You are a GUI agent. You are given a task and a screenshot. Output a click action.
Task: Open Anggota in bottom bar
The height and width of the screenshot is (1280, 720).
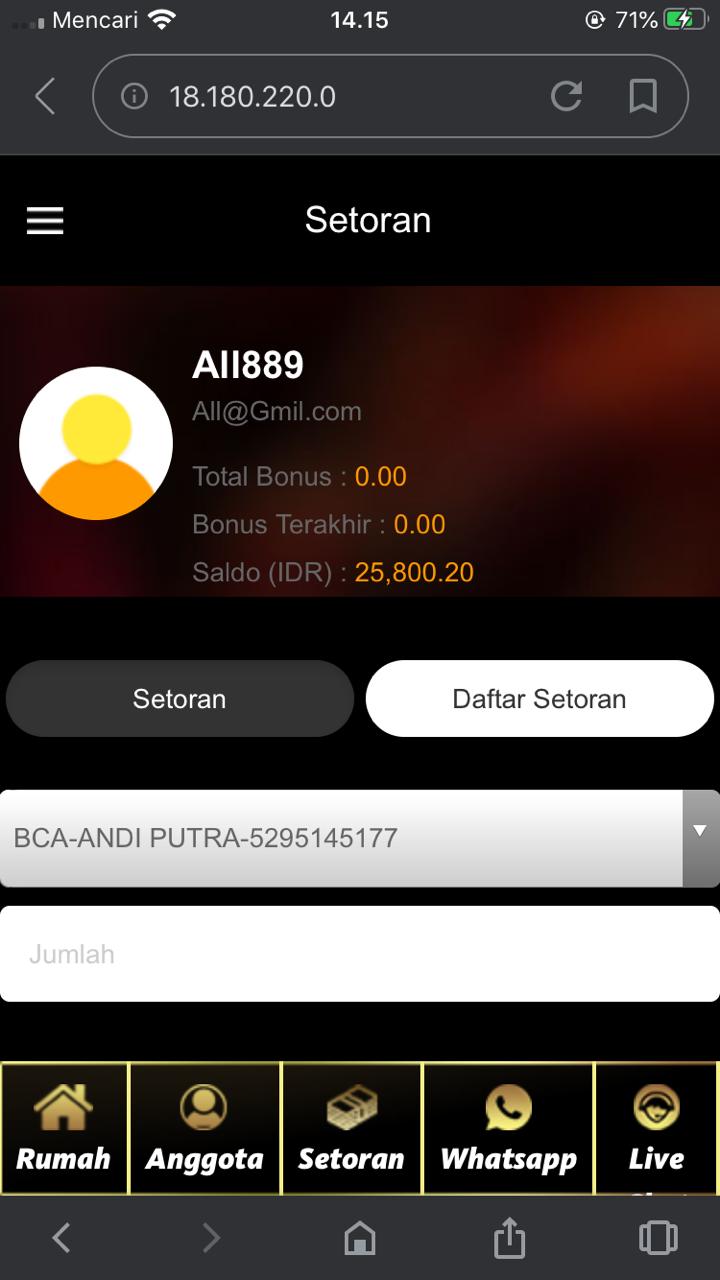pos(205,1129)
